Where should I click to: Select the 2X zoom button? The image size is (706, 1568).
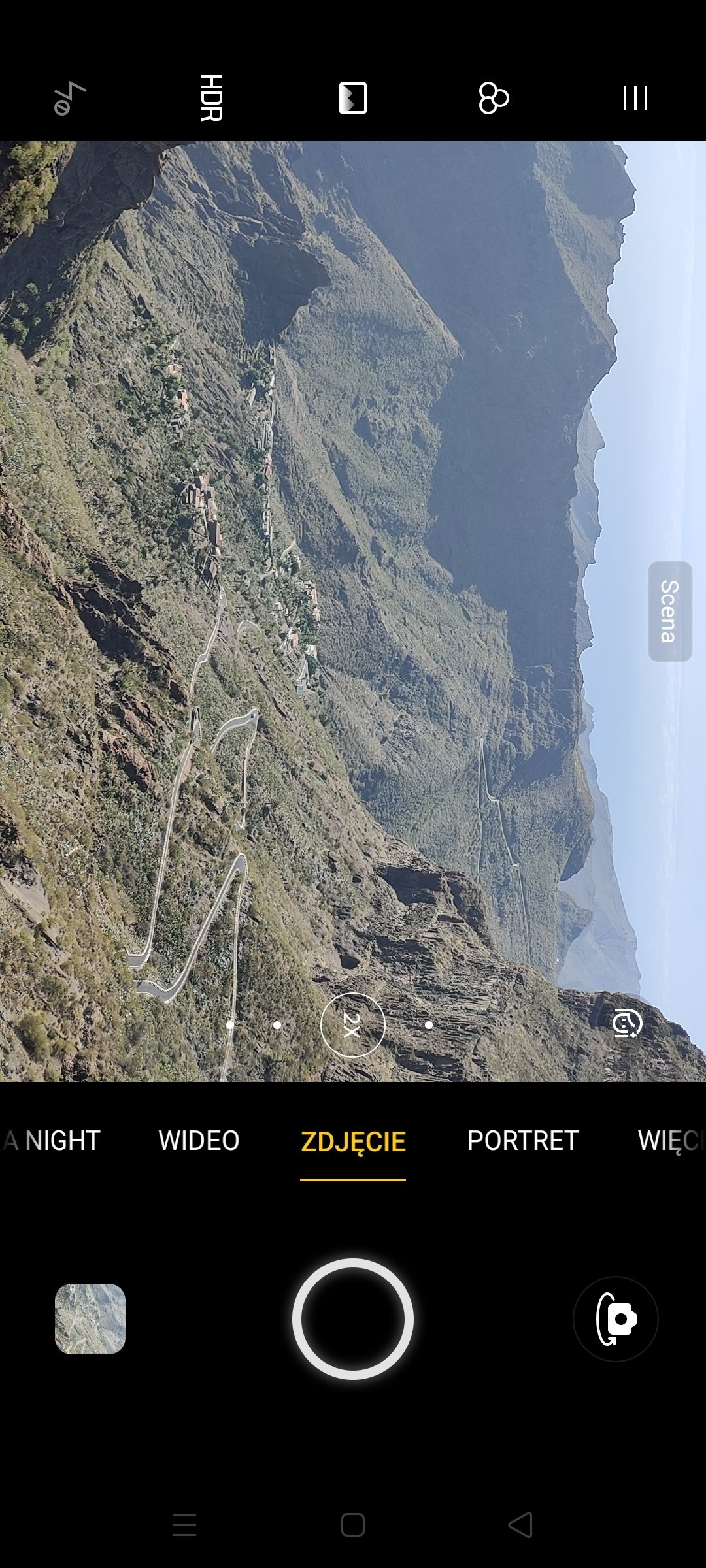click(x=353, y=1025)
